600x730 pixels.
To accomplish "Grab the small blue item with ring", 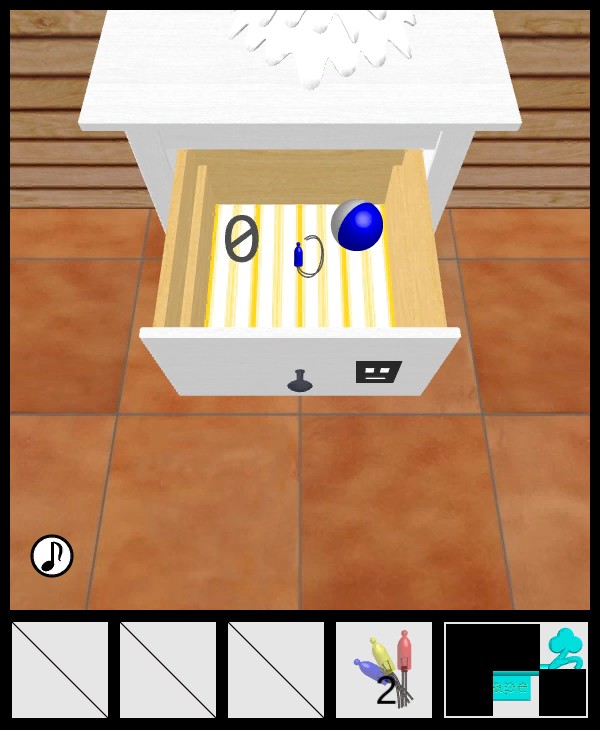I will point(307,256).
